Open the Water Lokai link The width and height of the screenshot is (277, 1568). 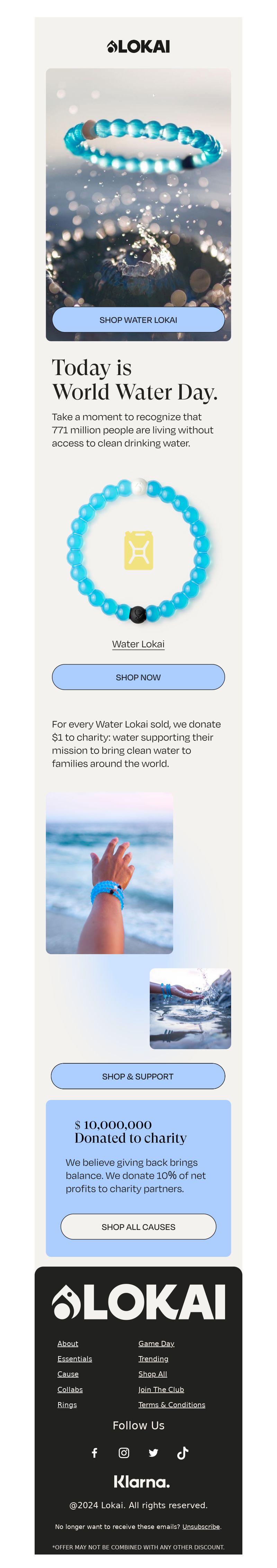[x=138, y=644]
